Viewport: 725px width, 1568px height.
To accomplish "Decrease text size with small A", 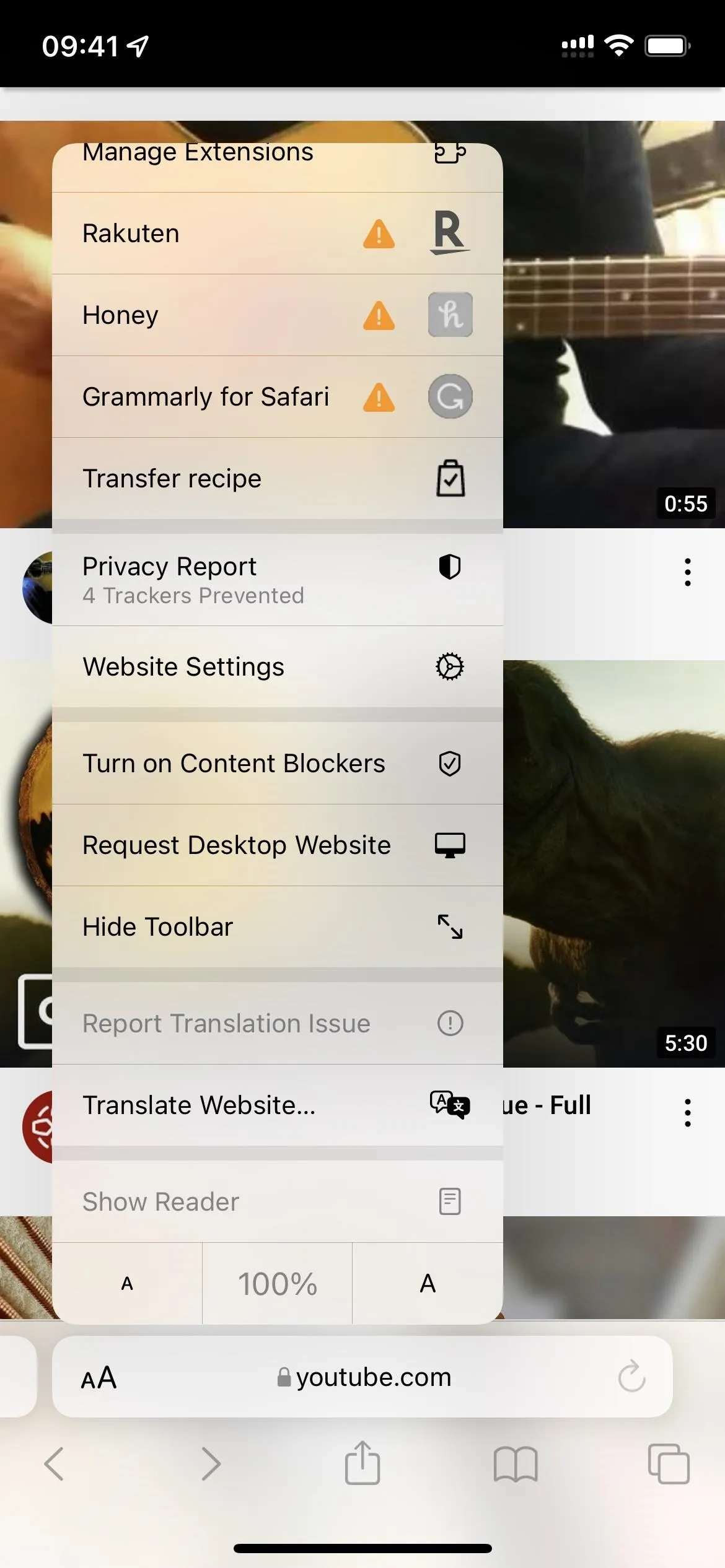I will click(x=127, y=1284).
